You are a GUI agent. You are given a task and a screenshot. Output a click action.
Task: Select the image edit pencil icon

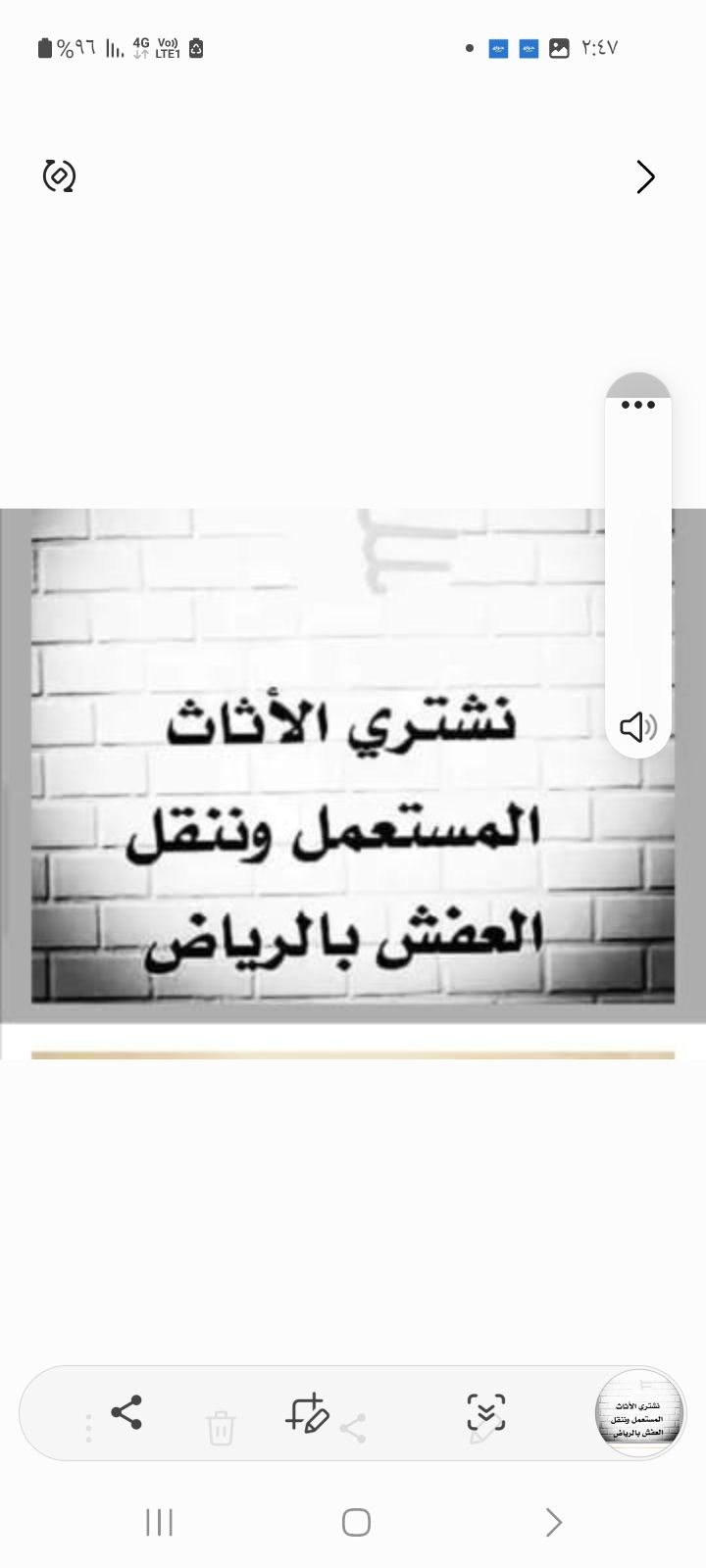pyautogui.click(x=307, y=1413)
